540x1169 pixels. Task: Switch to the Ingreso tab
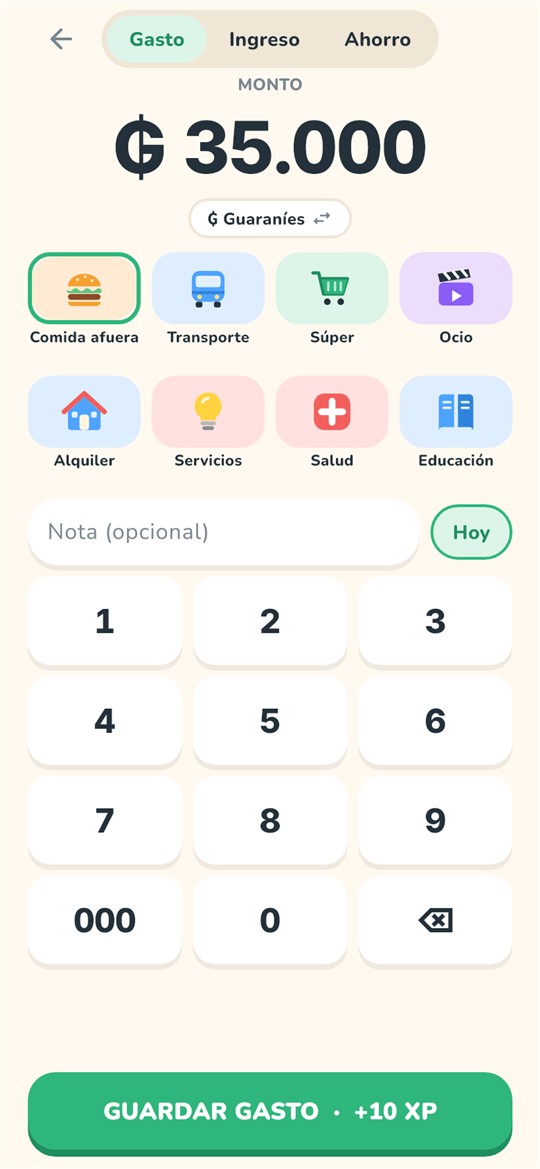click(264, 40)
